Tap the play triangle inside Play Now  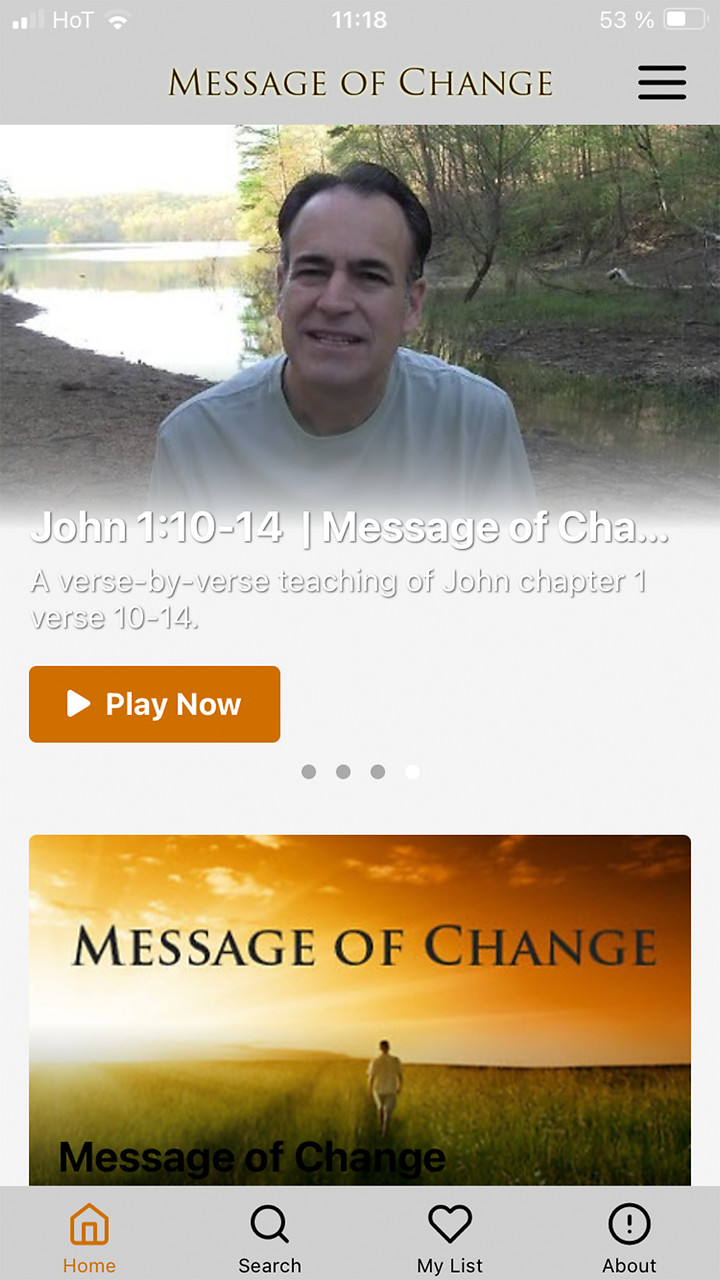[x=78, y=704]
